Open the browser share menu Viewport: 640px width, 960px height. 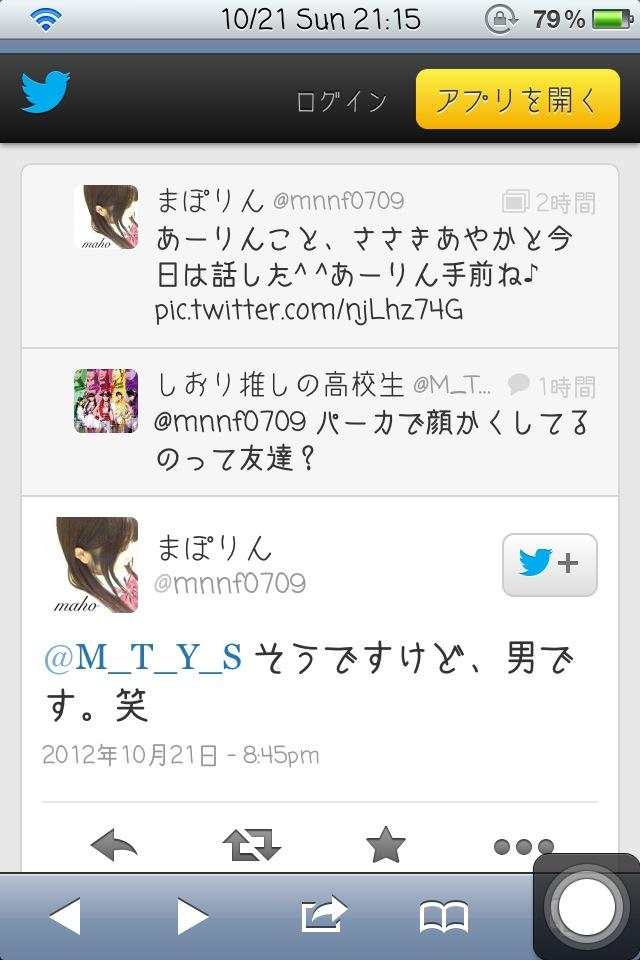tap(322, 915)
